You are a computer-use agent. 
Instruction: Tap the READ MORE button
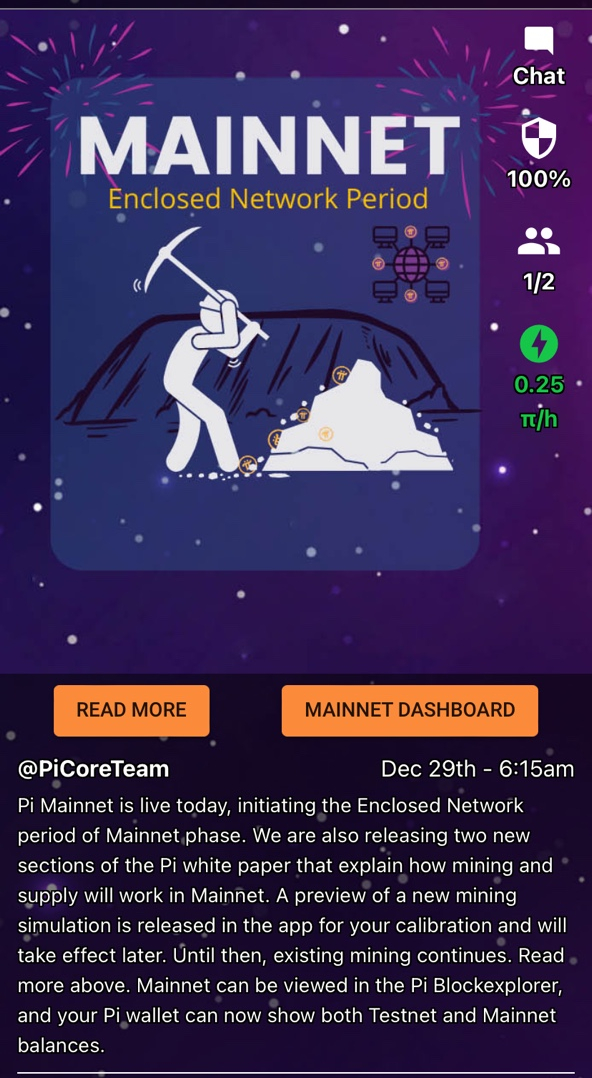coord(131,710)
